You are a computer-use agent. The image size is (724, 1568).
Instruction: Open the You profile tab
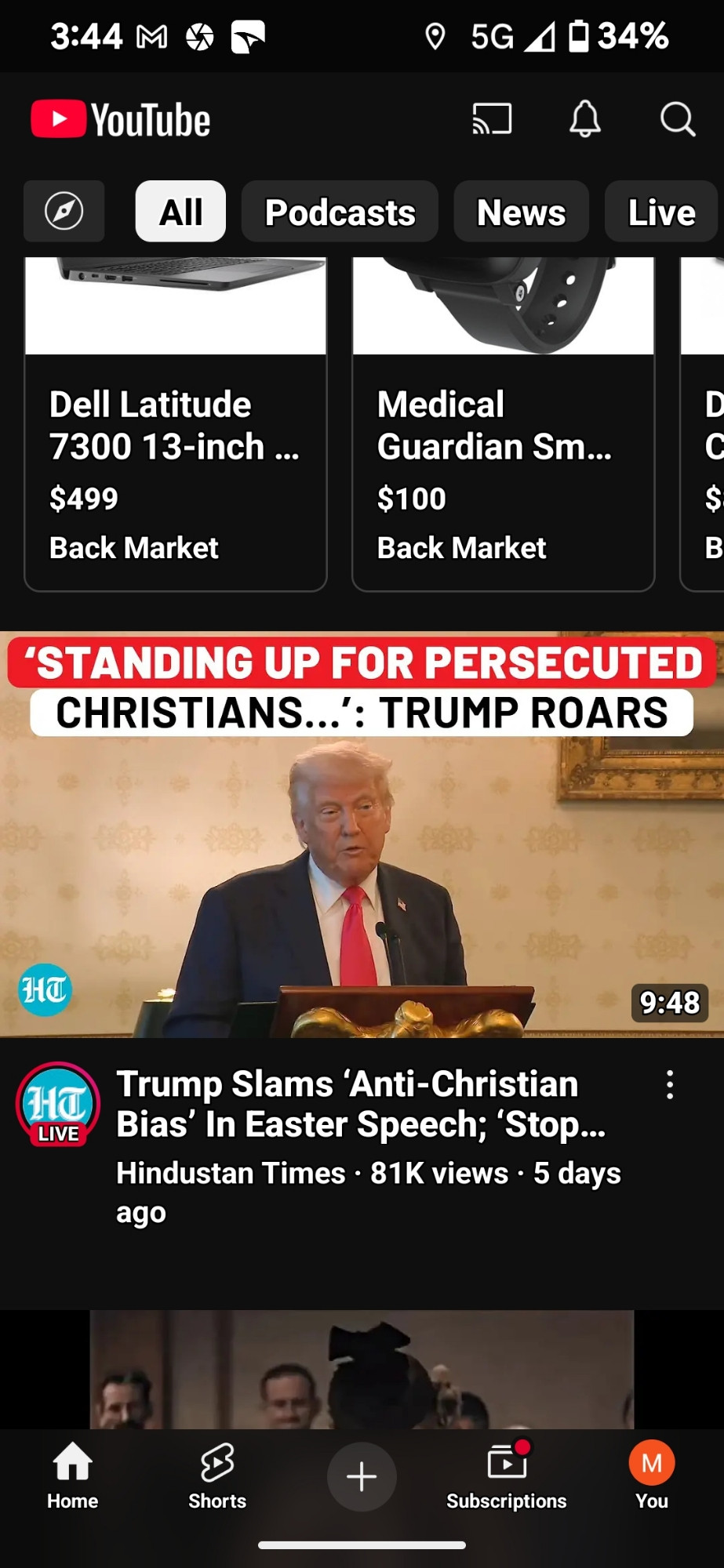652,1477
